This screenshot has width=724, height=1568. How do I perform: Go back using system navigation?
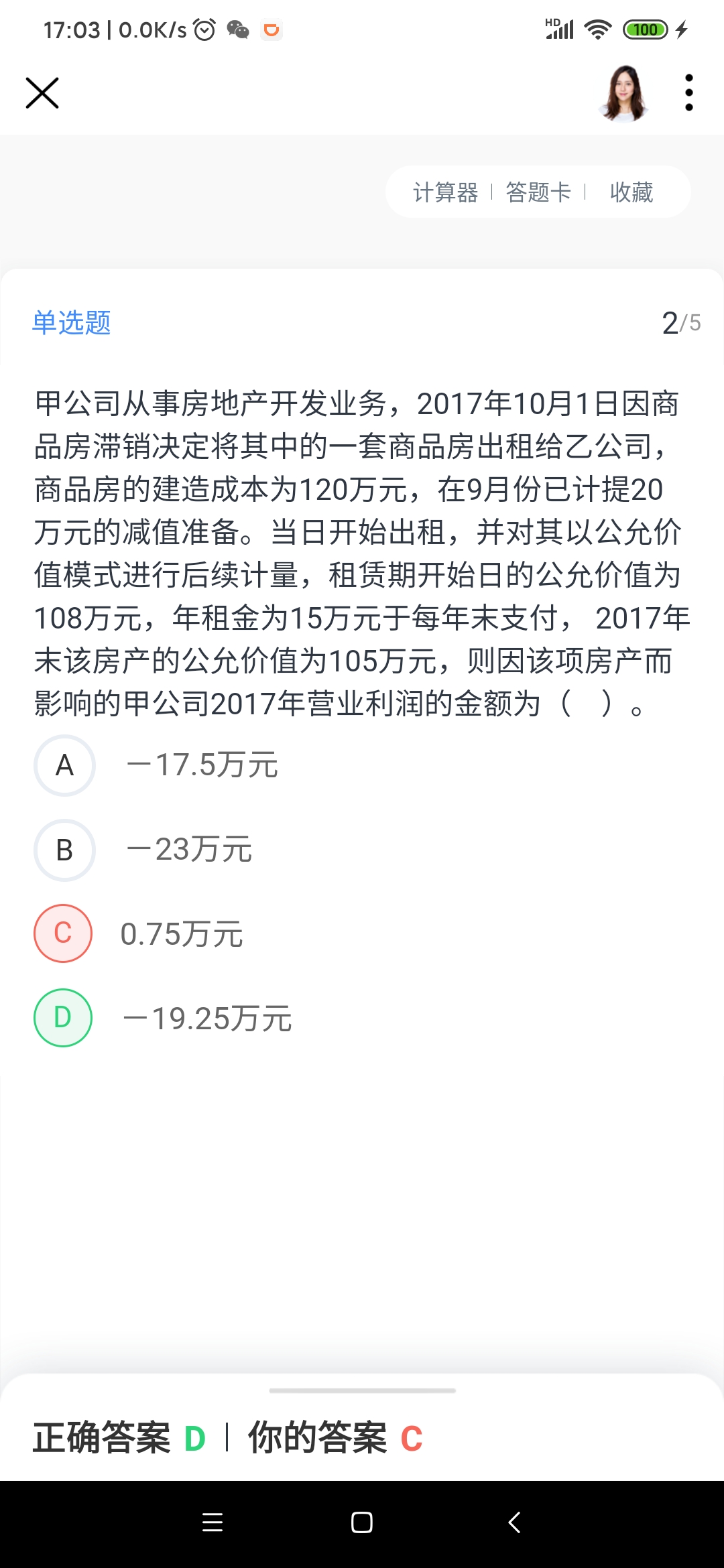[514, 1522]
